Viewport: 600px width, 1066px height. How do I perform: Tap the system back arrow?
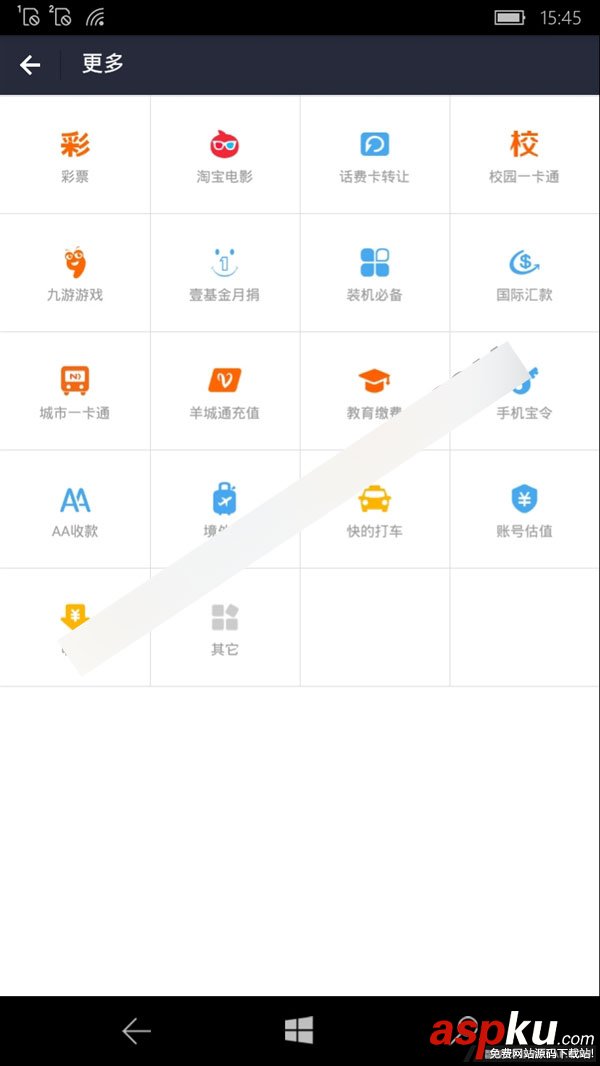(x=136, y=1030)
